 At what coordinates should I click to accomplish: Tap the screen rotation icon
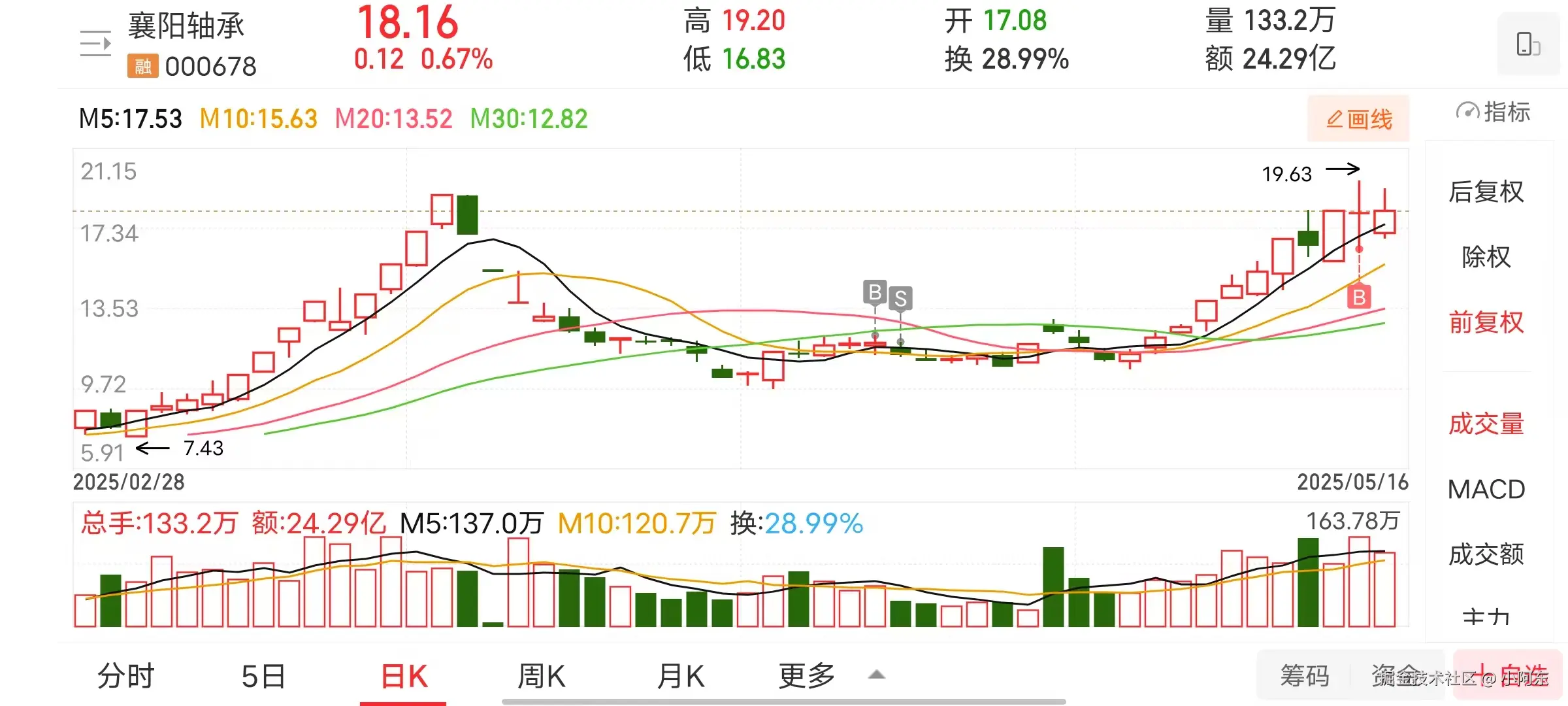pos(1527,44)
